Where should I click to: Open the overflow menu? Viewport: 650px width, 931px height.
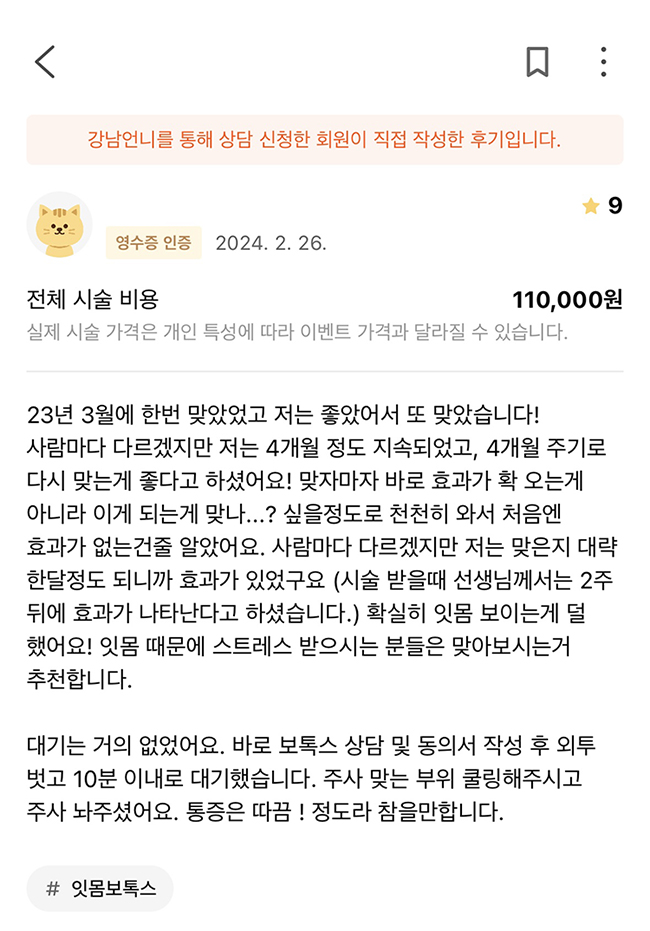pyautogui.click(x=603, y=62)
